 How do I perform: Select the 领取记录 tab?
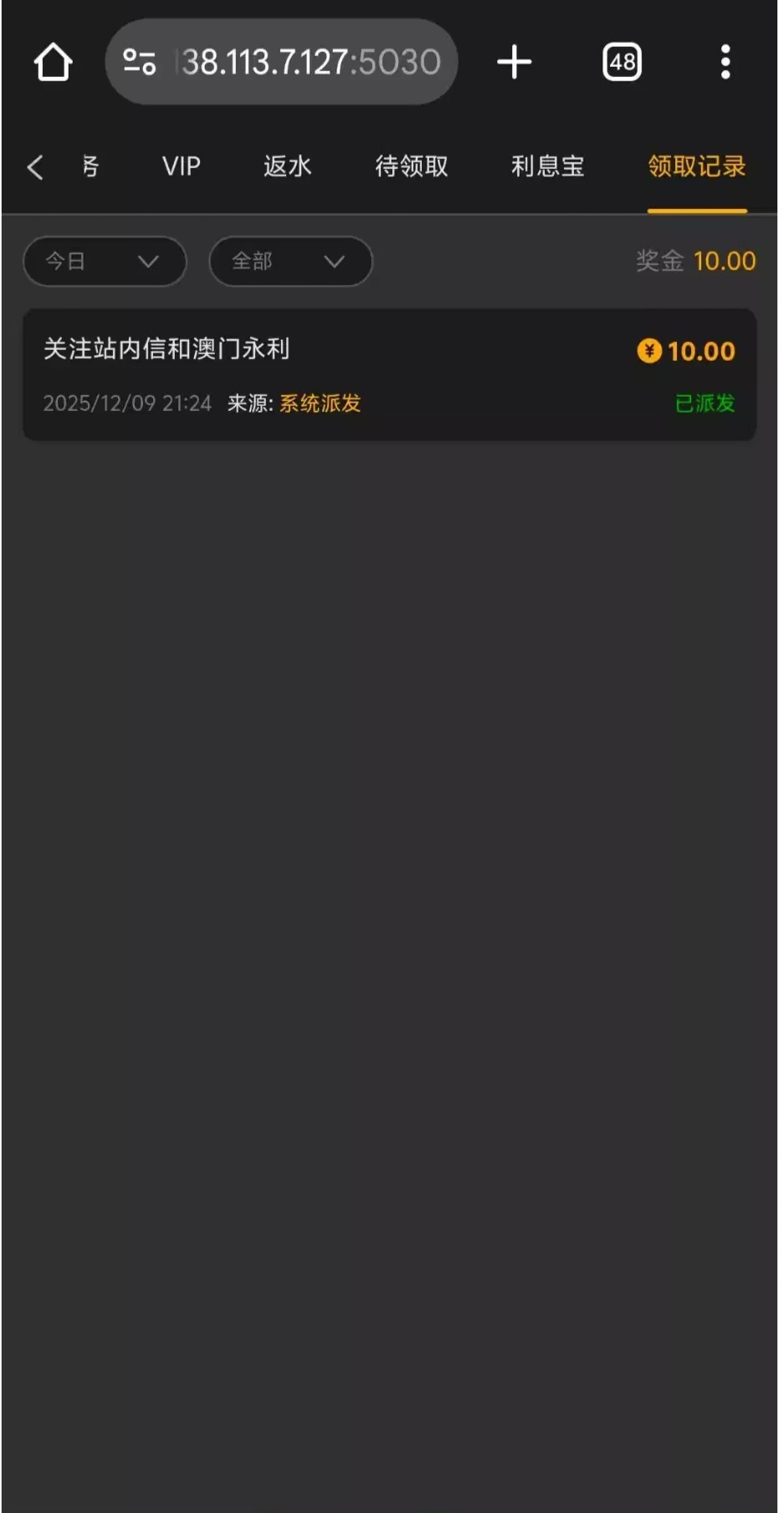coord(696,167)
